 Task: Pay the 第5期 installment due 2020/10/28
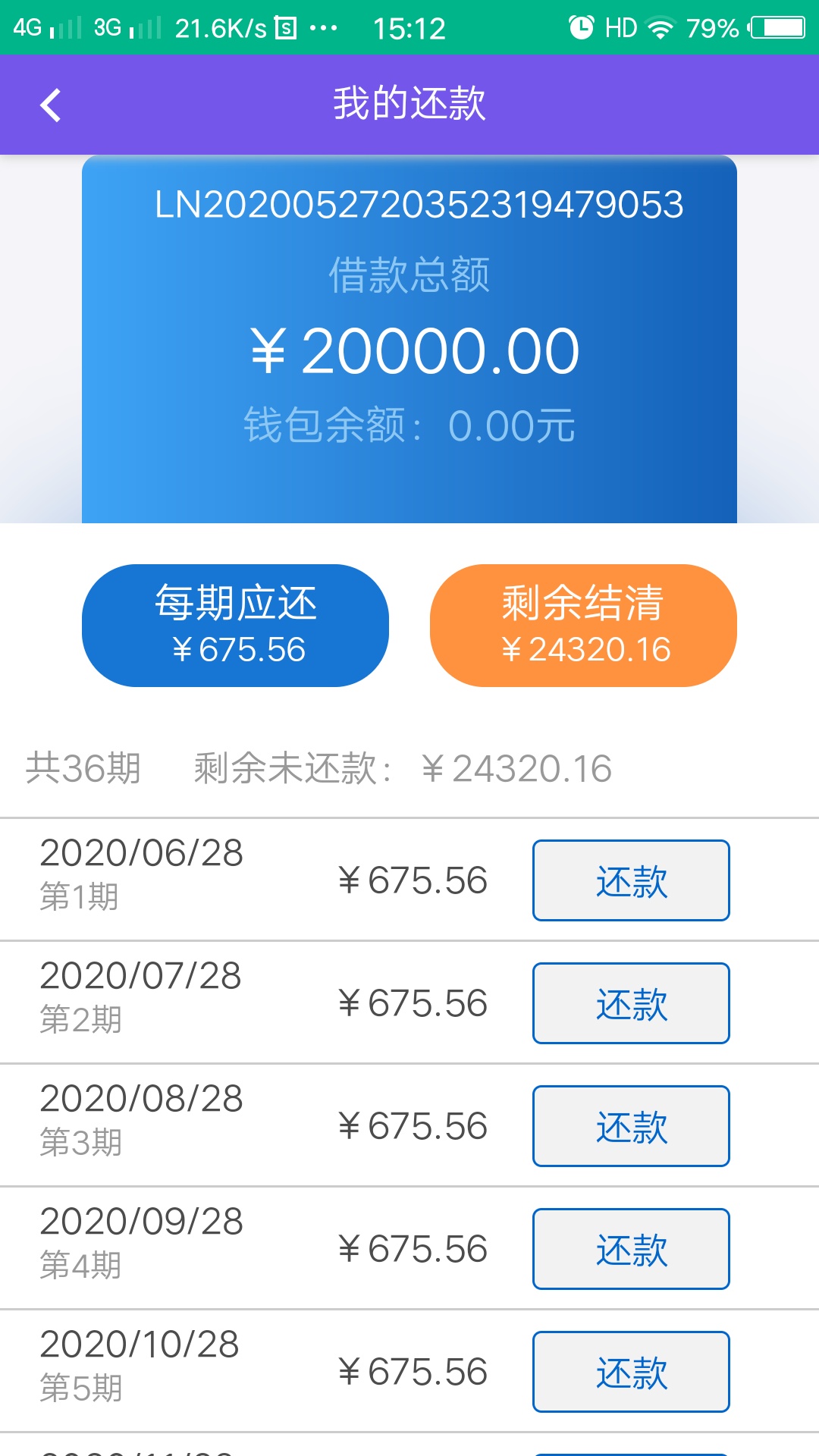pos(631,1372)
